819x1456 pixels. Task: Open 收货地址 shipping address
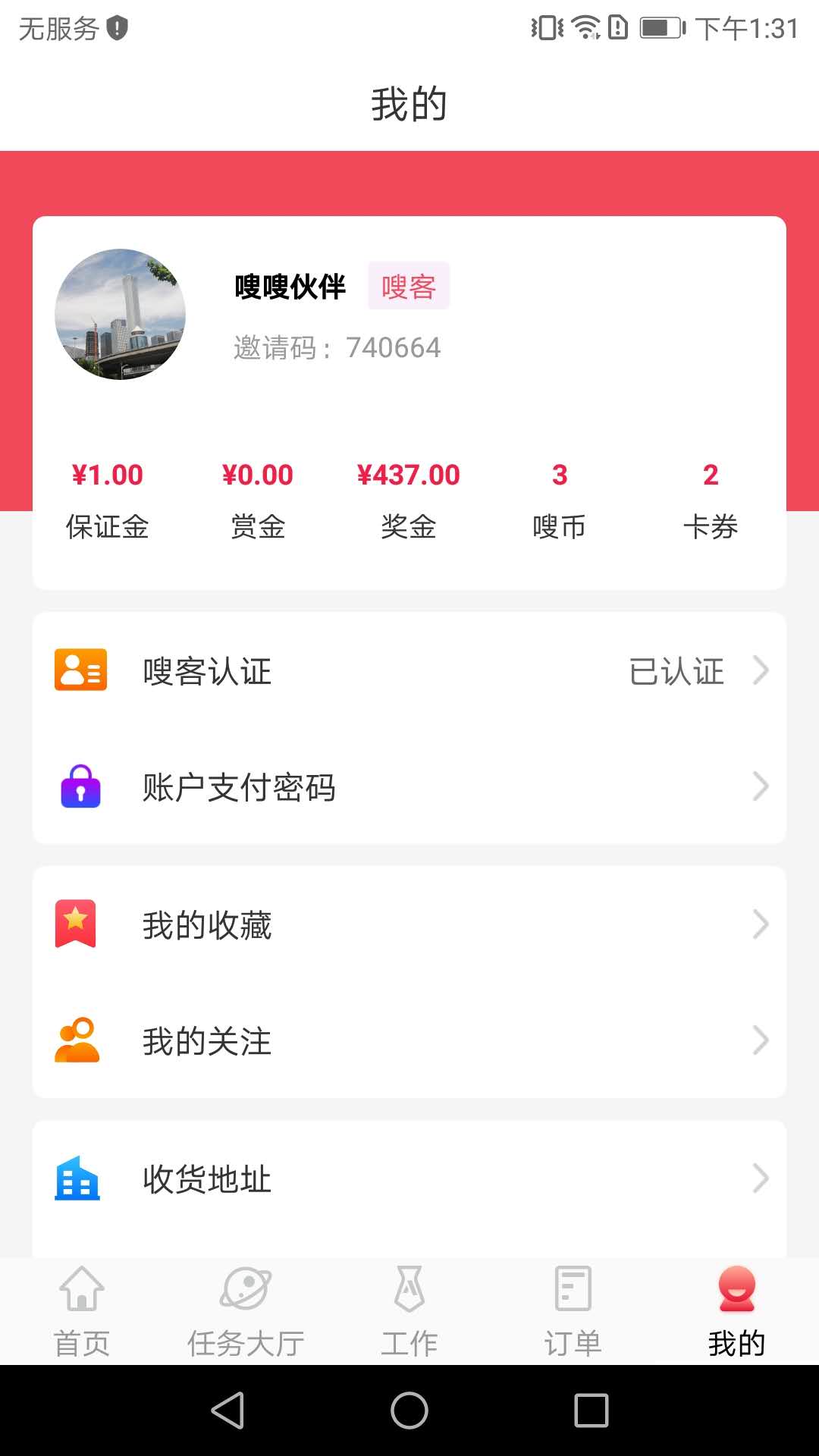click(x=409, y=1179)
